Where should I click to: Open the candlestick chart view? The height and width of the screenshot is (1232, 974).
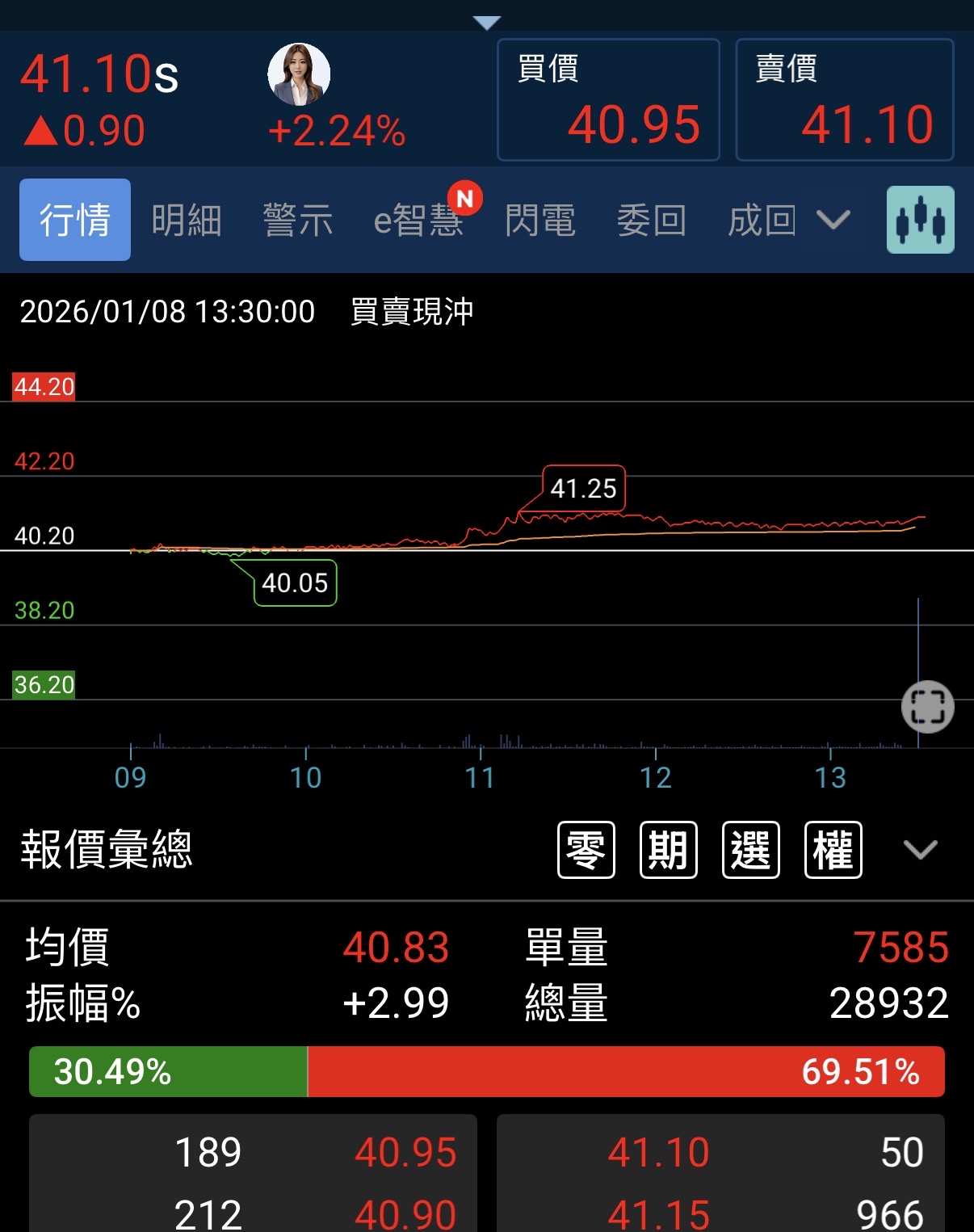(x=920, y=220)
